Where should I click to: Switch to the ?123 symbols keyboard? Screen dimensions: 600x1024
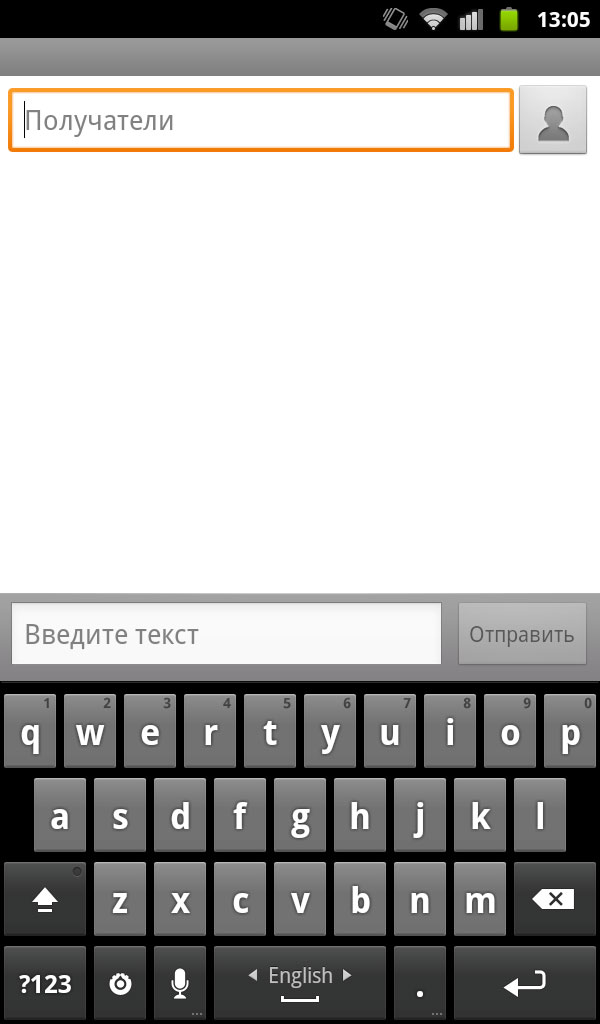(x=45, y=983)
